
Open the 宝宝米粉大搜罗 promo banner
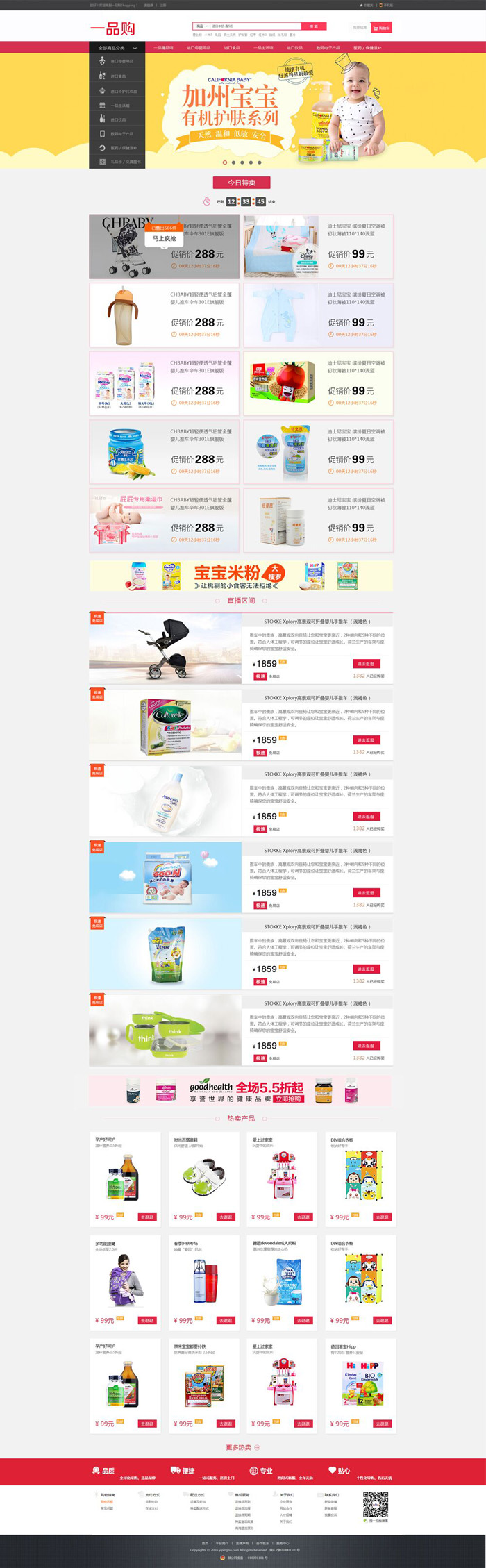pos(241,576)
